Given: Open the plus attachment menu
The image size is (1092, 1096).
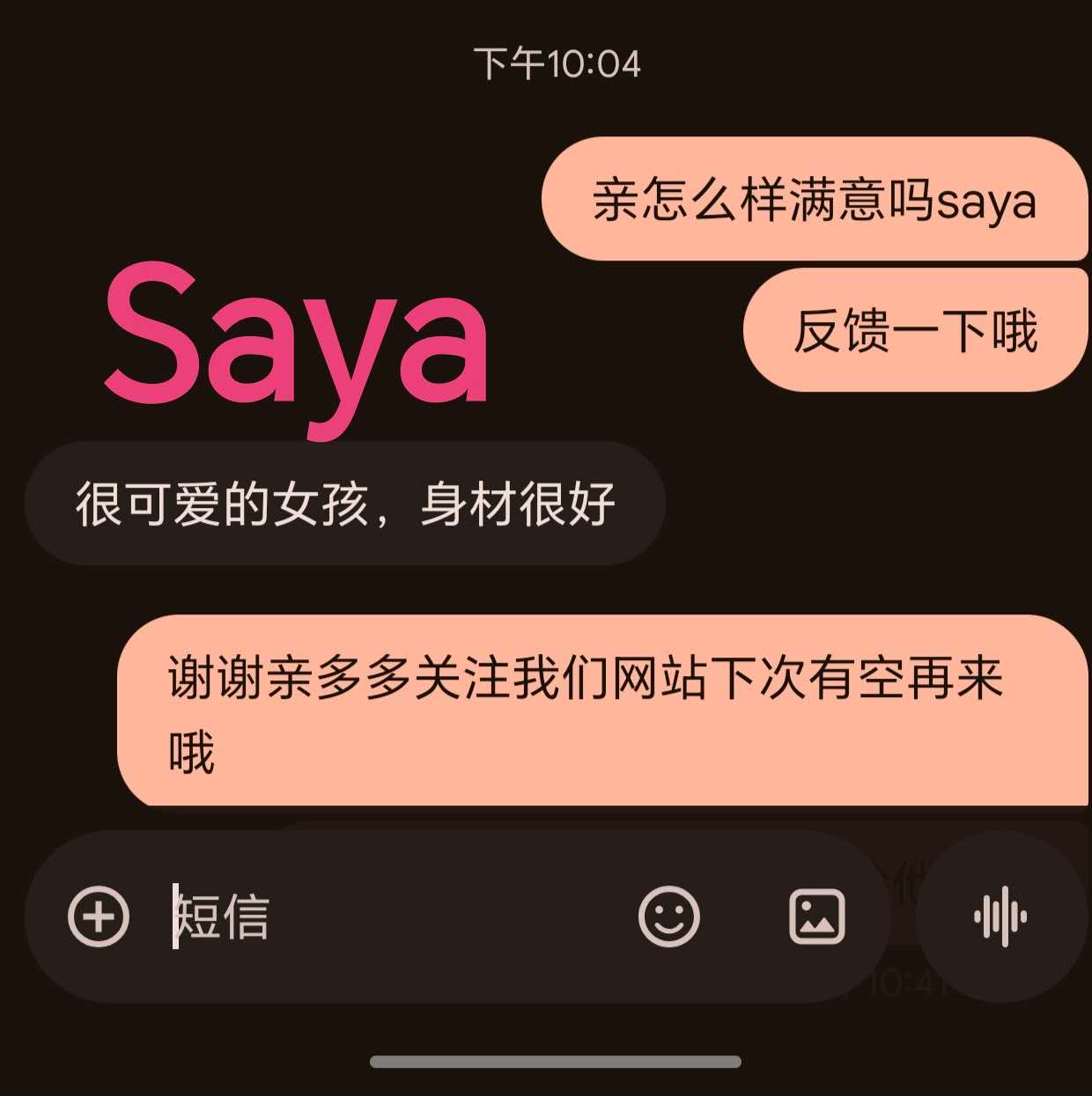Looking at the screenshot, I should pyautogui.click(x=99, y=916).
